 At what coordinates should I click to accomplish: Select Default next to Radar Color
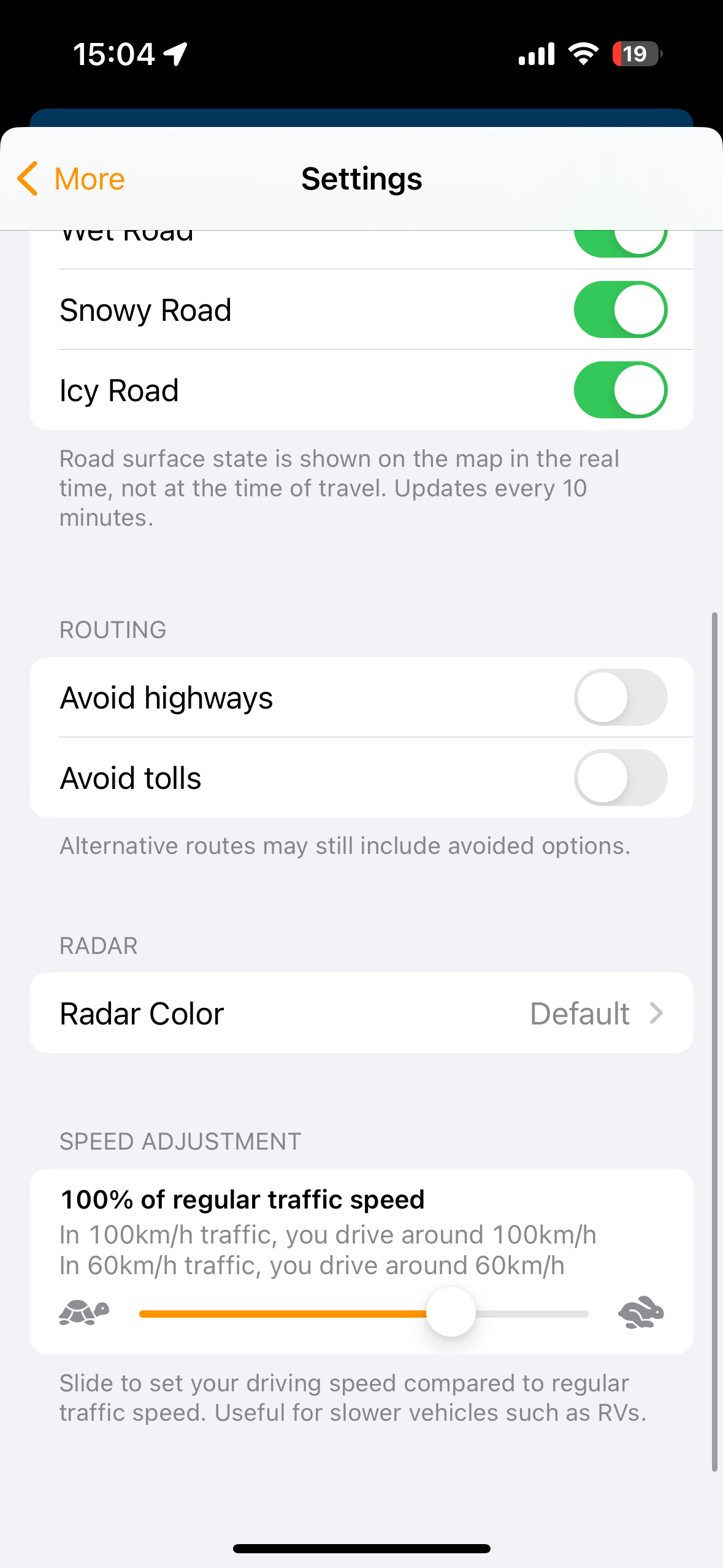pos(580,1013)
